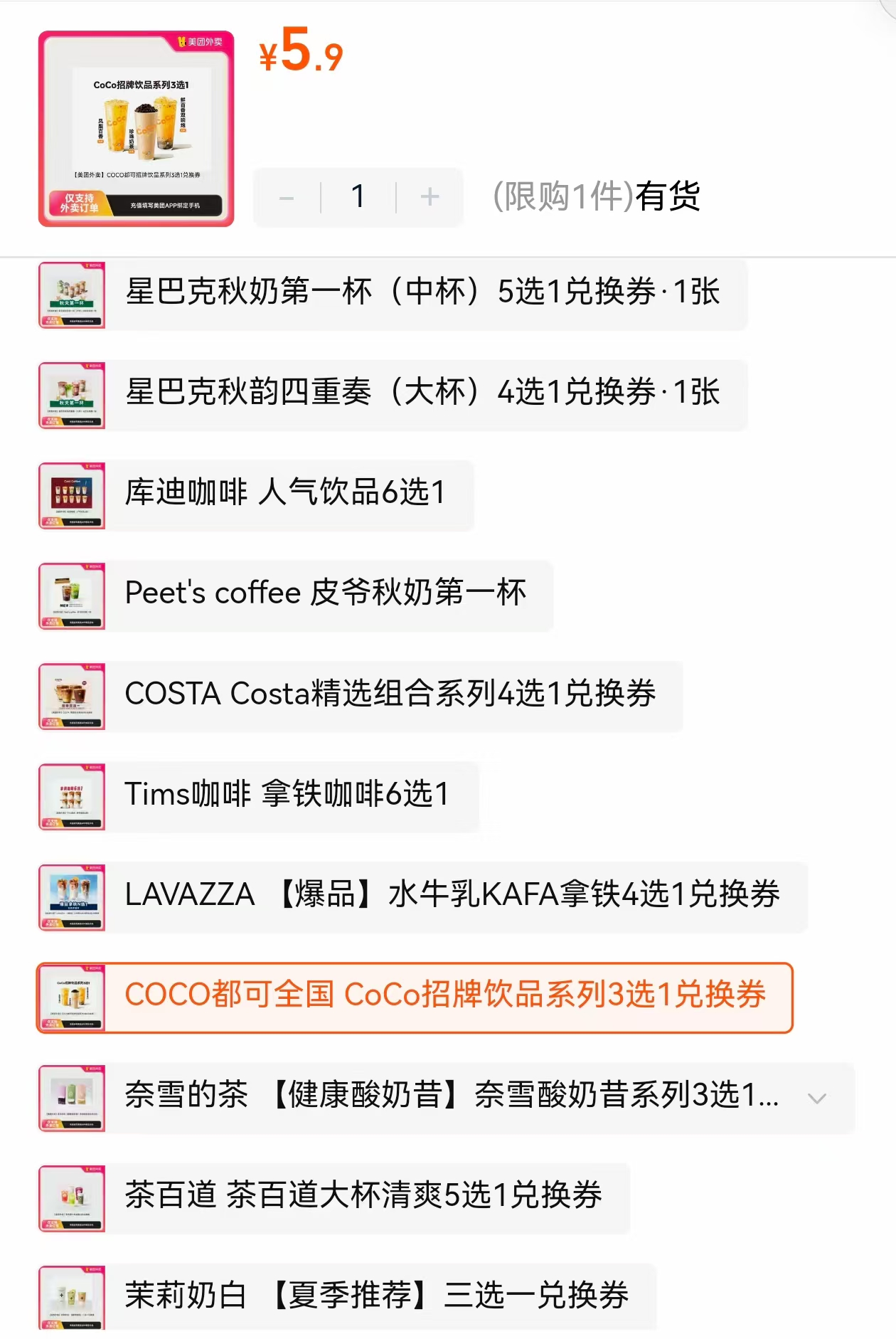
Task: Click the Tims咖啡 thumbnail icon
Action: [x=71, y=798]
